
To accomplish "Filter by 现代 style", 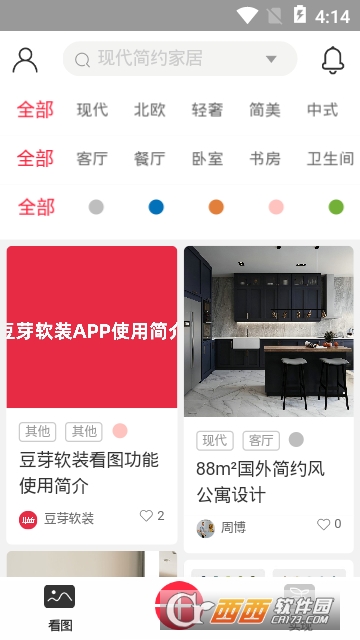I will pos(92,110).
